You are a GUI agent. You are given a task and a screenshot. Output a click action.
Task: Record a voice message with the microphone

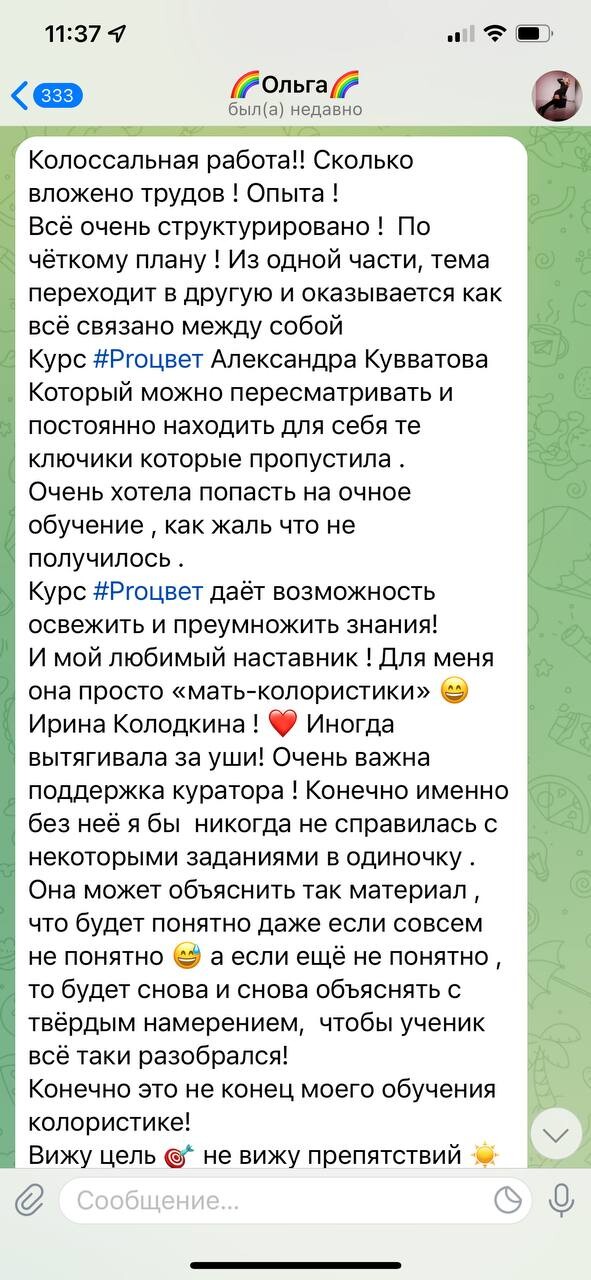pos(562,1199)
